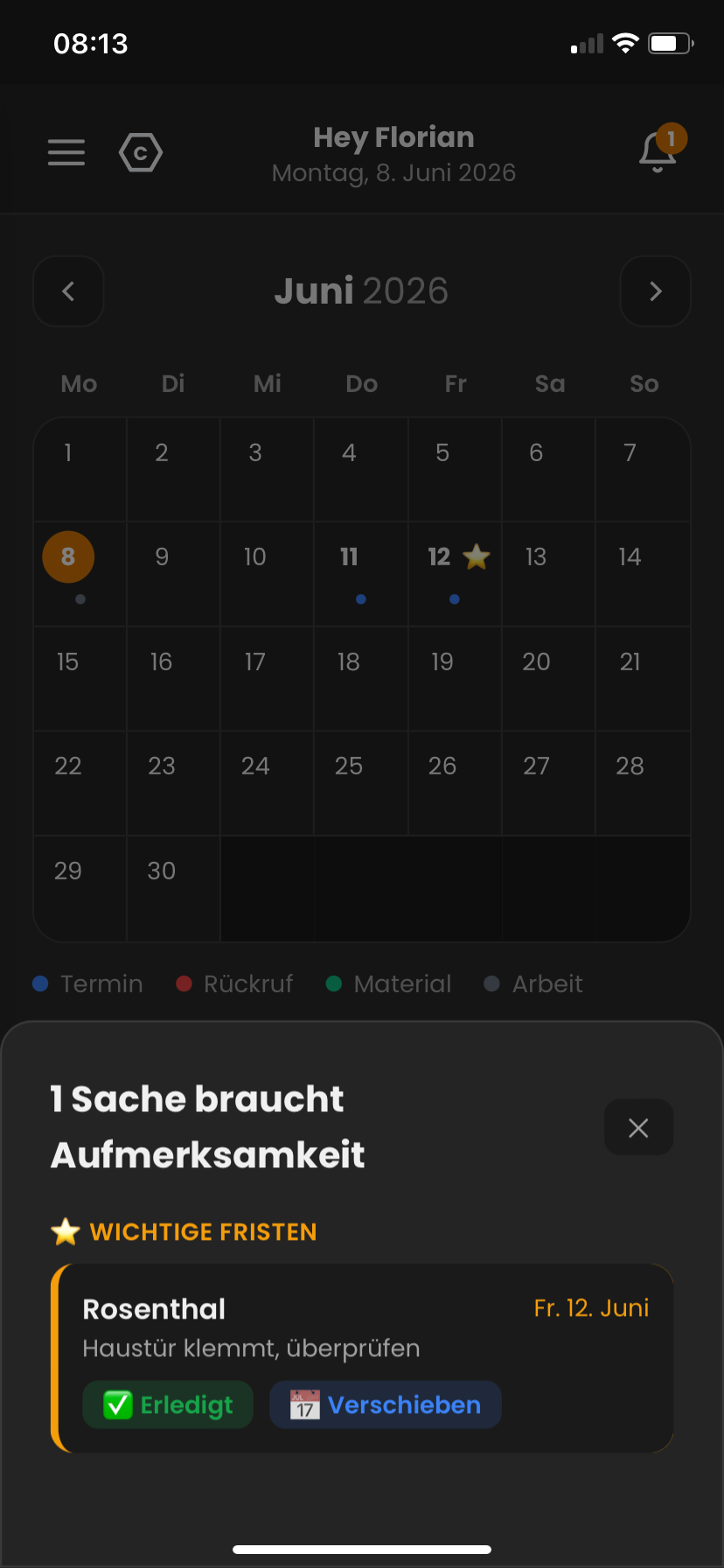Mark Rosenthal task as Erledigt
The width and height of the screenshot is (724, 1568).
tap(168, 1405)
